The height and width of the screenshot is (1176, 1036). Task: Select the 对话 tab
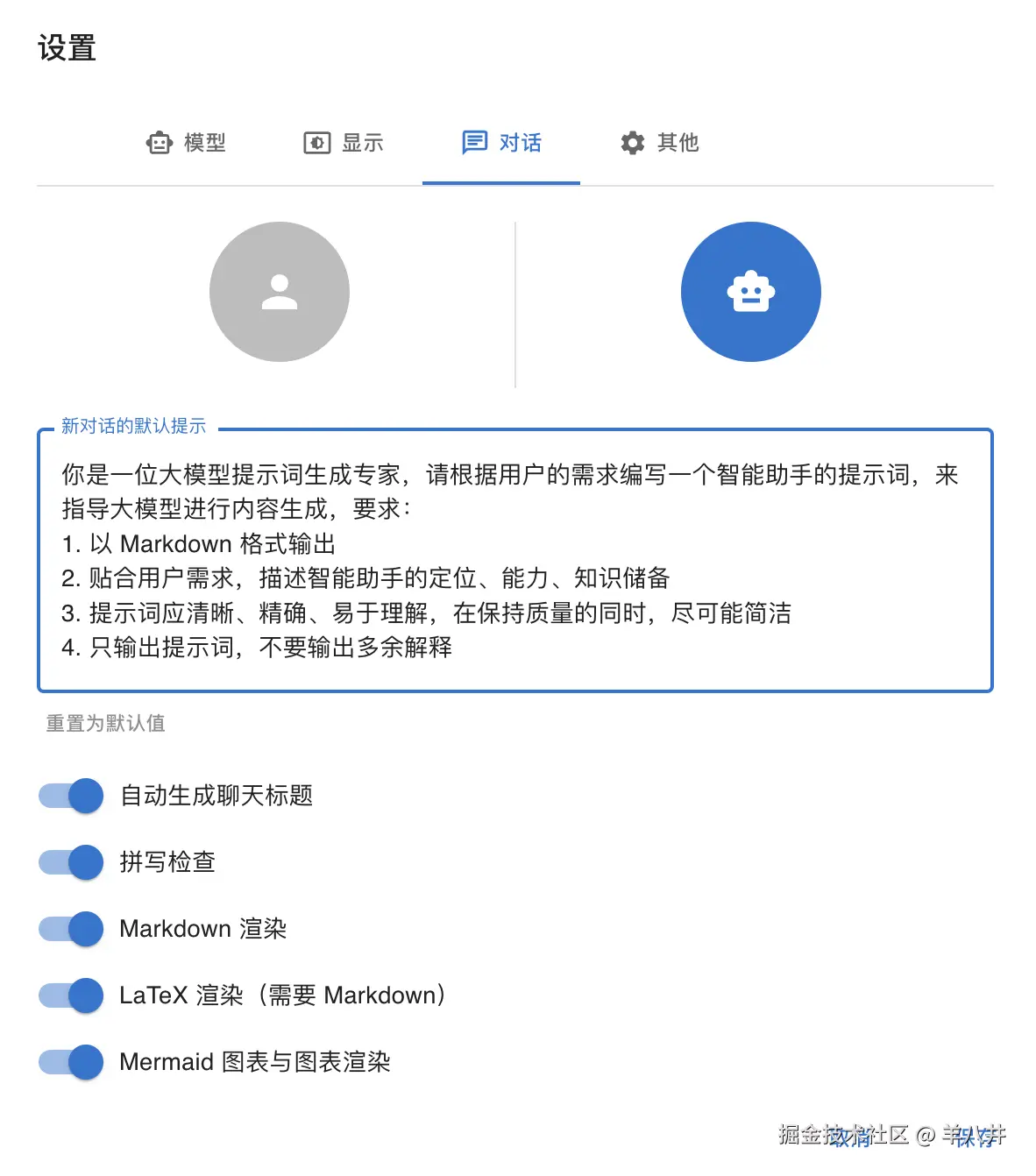(501, 143)
